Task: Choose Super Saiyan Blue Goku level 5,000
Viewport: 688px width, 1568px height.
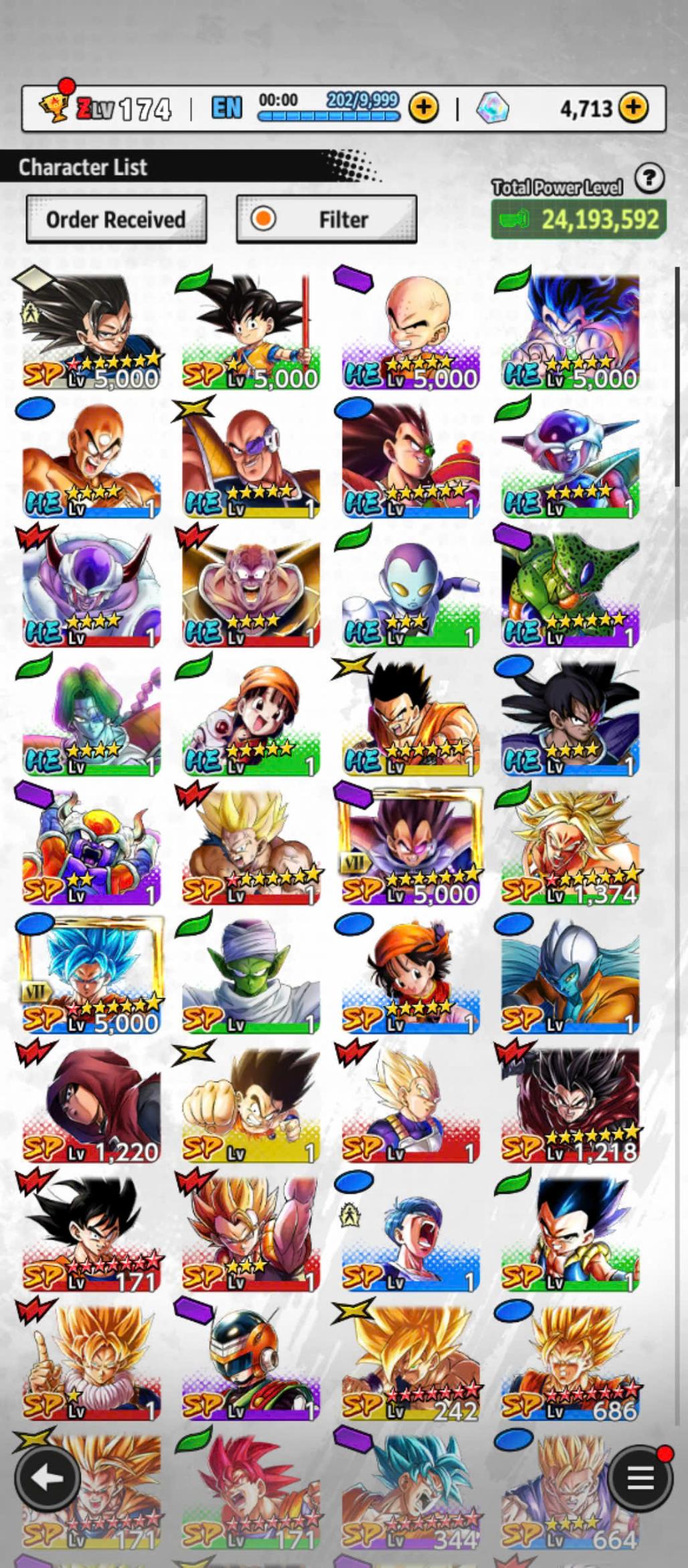Action: point(92,975)
